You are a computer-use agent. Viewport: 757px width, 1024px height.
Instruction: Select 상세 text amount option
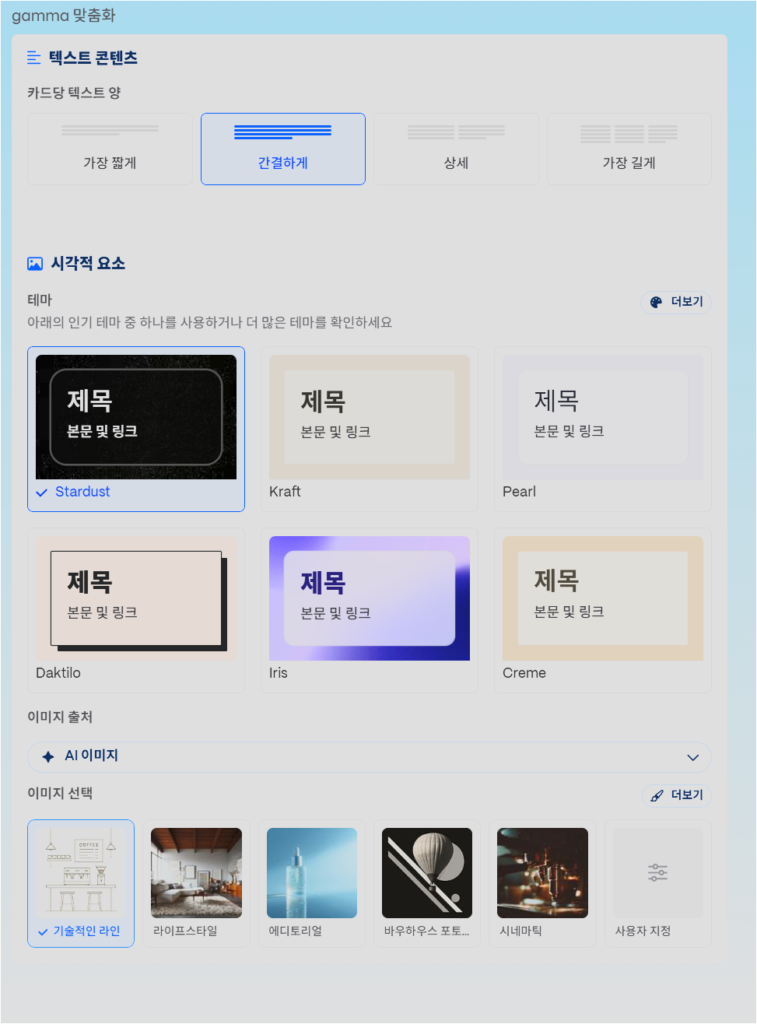[456, 147]
